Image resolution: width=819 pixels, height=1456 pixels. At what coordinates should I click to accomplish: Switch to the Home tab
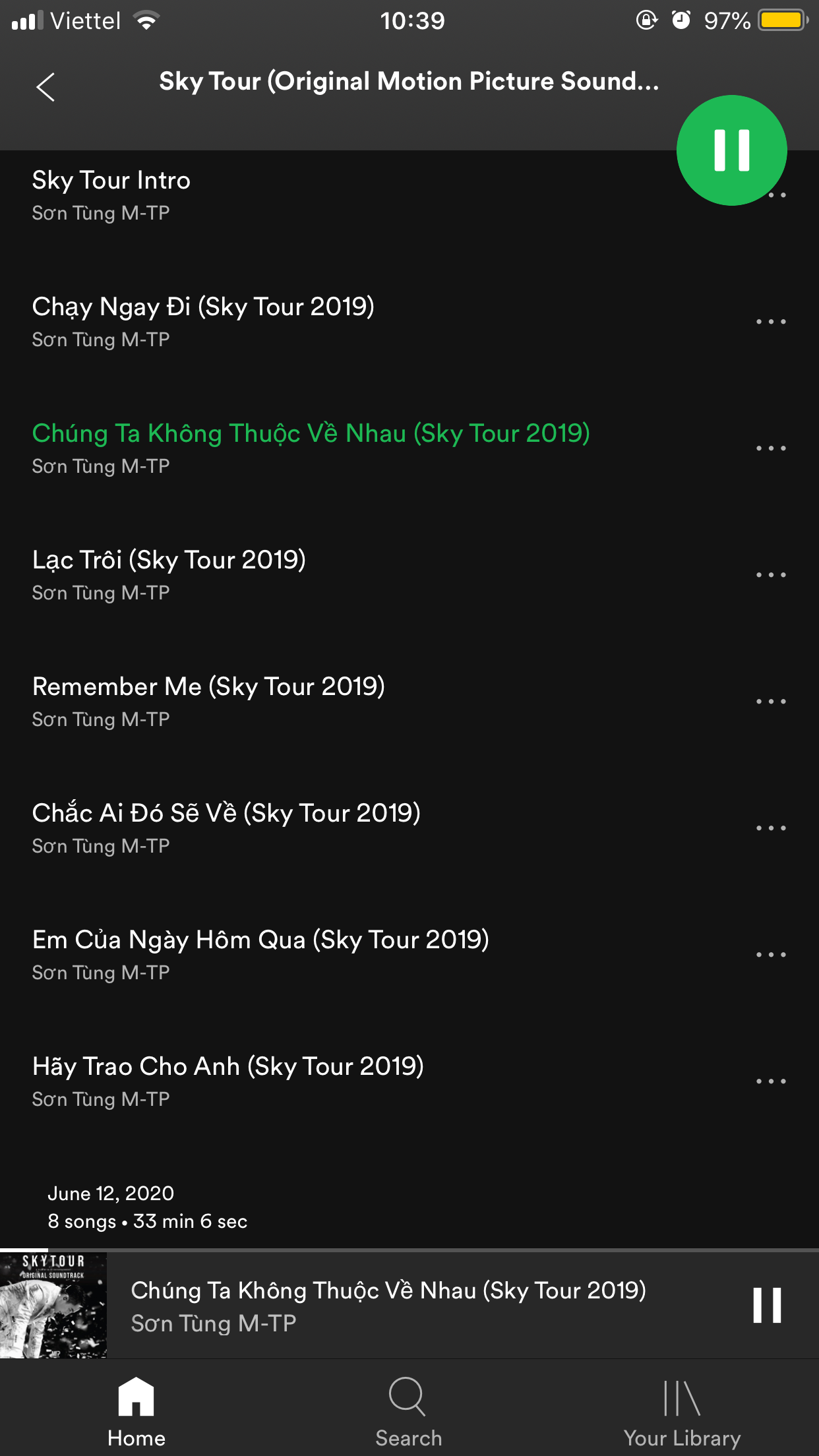pos(136,1409)
